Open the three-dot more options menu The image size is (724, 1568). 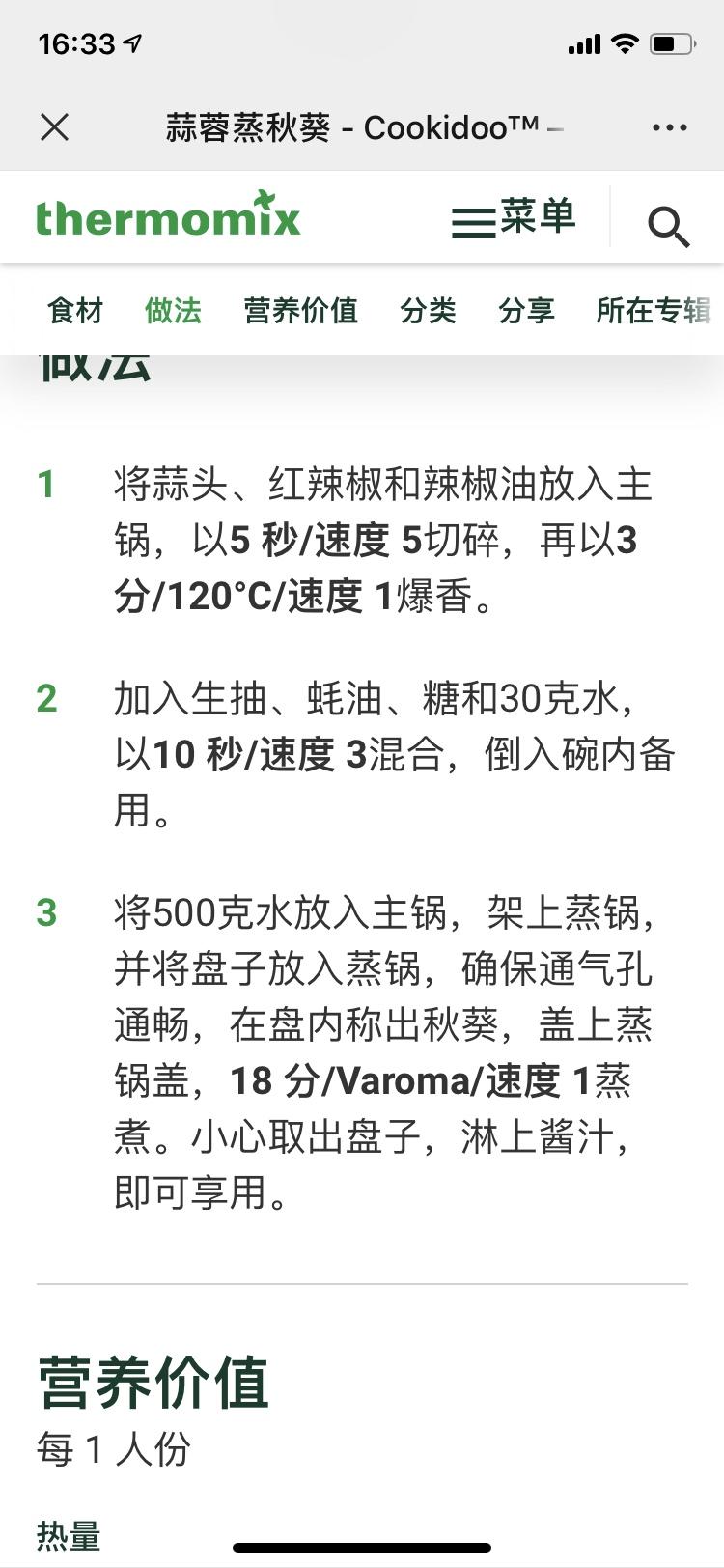(669, 126)
